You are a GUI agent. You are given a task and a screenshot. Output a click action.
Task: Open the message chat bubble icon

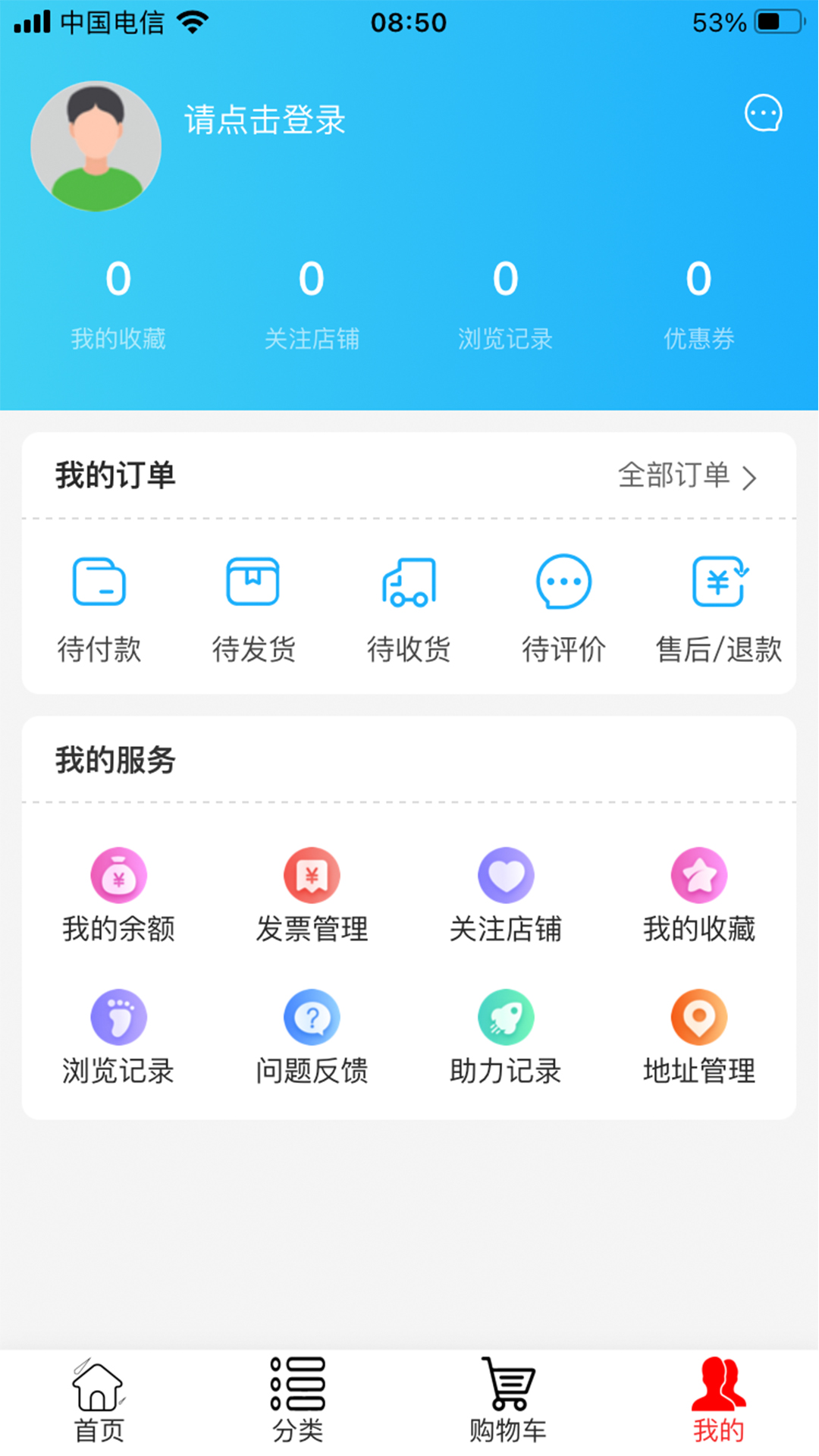tap(764, 114)
